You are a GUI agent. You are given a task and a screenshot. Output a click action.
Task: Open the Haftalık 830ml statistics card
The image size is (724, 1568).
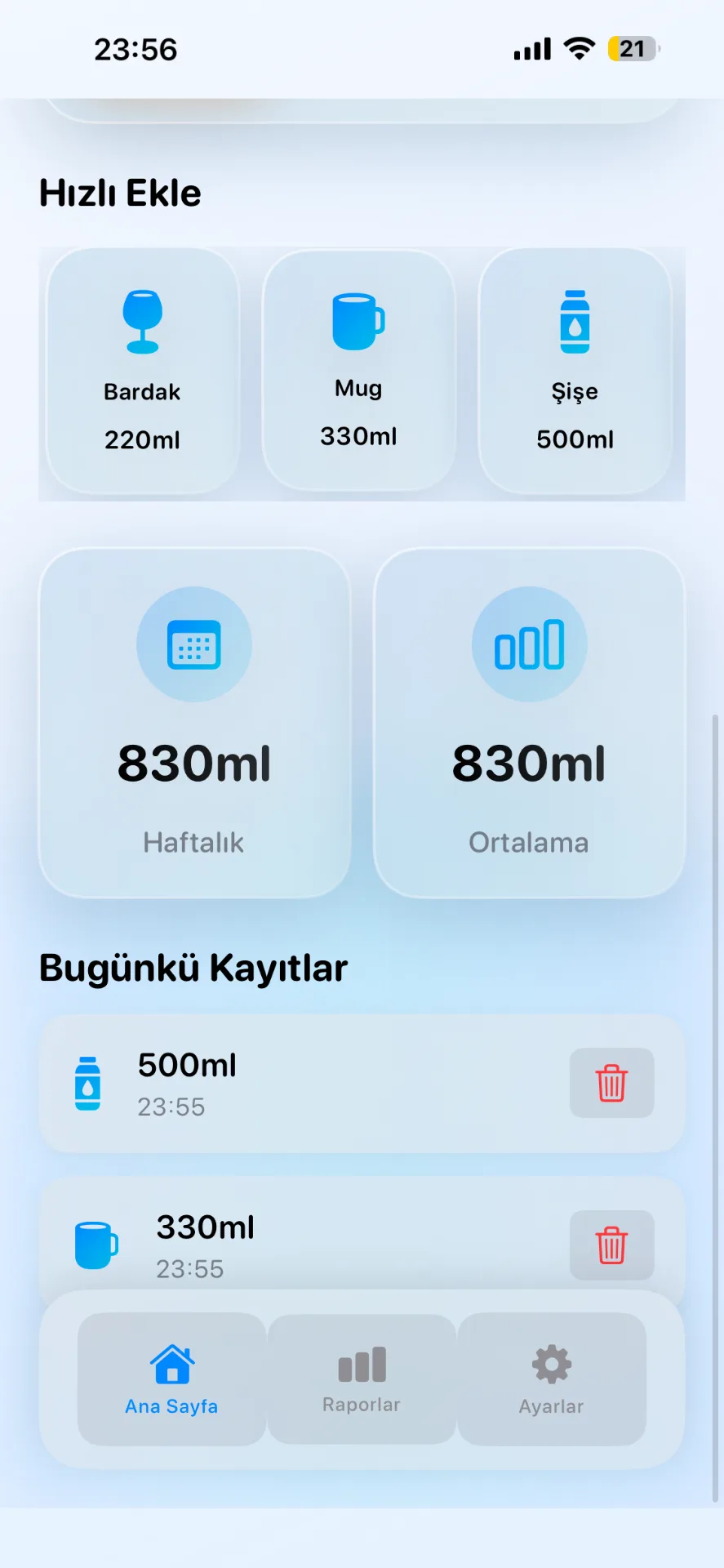coord(193,723)
